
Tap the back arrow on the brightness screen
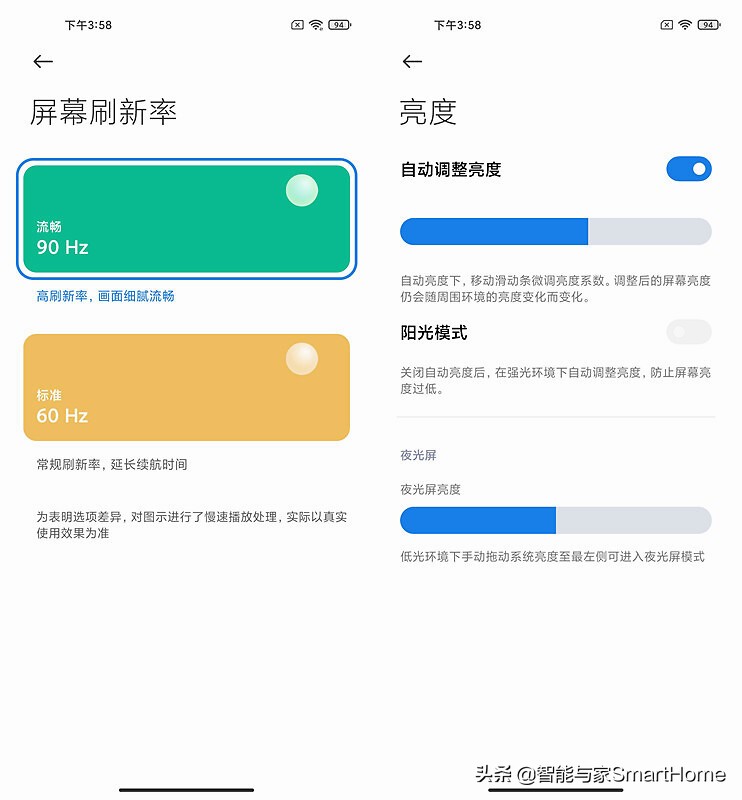pos(411,61)
